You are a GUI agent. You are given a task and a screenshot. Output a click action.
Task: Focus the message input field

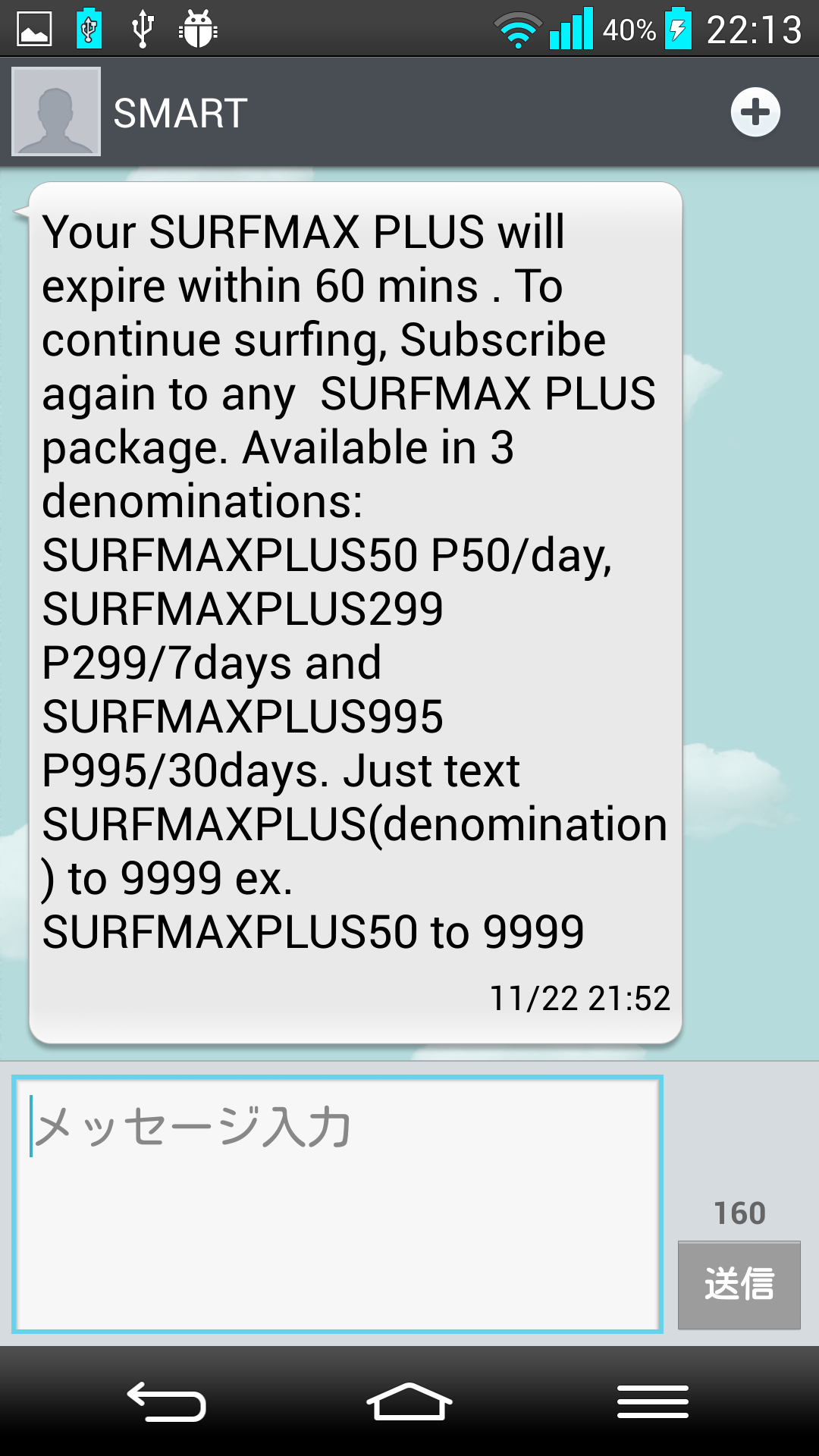click(x=337, y=1203)
